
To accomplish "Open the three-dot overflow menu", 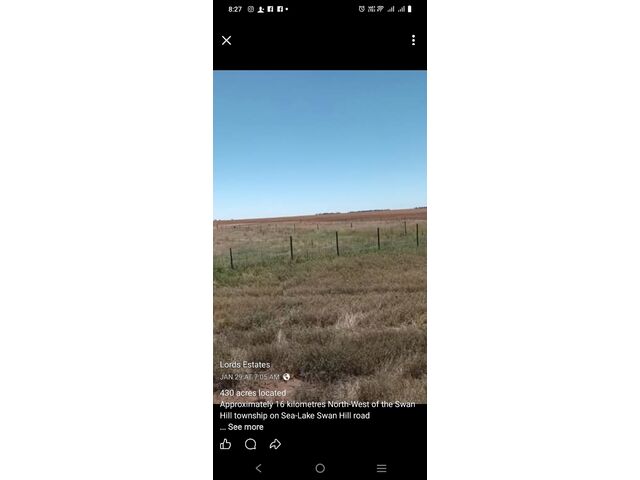I will 413,40.
